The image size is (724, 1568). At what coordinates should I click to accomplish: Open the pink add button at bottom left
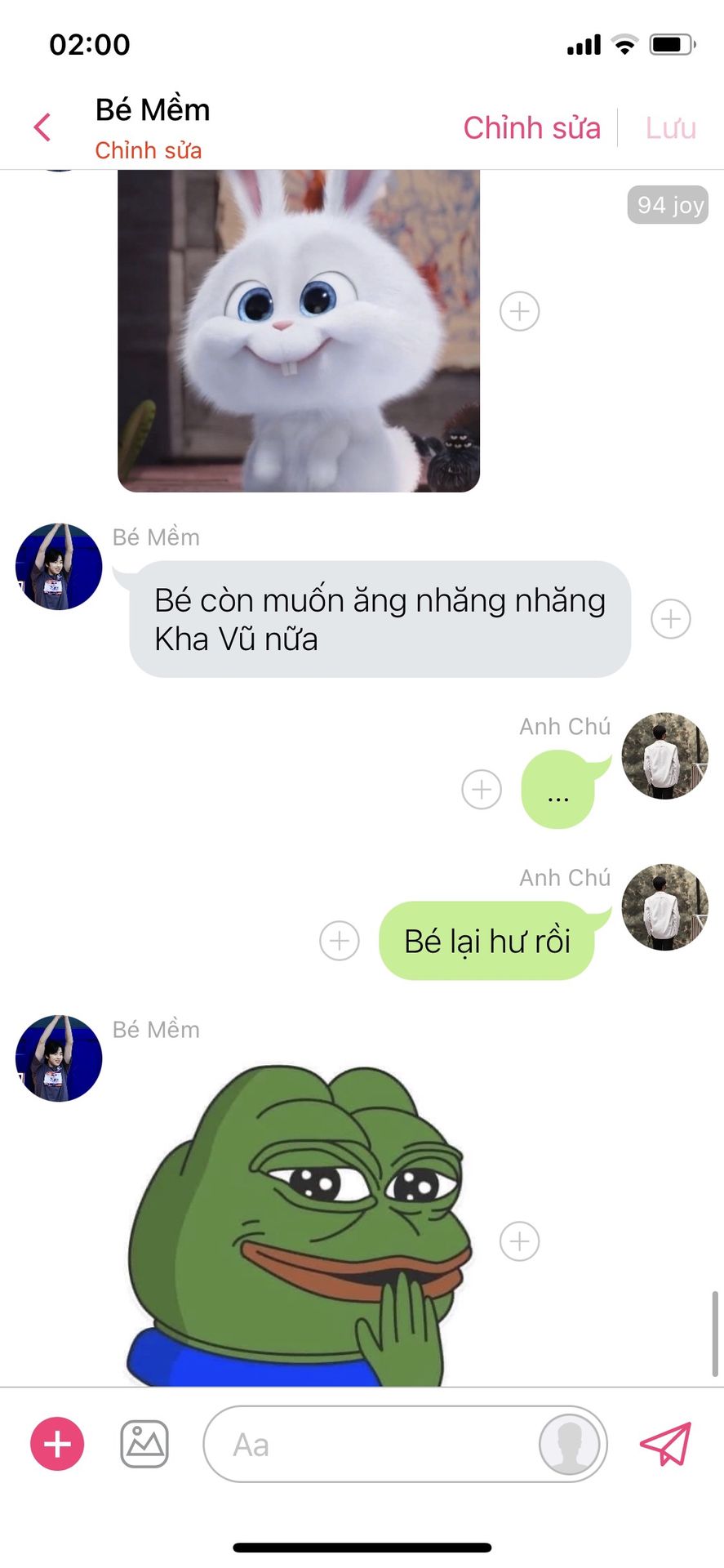[x=57, y=1444]
